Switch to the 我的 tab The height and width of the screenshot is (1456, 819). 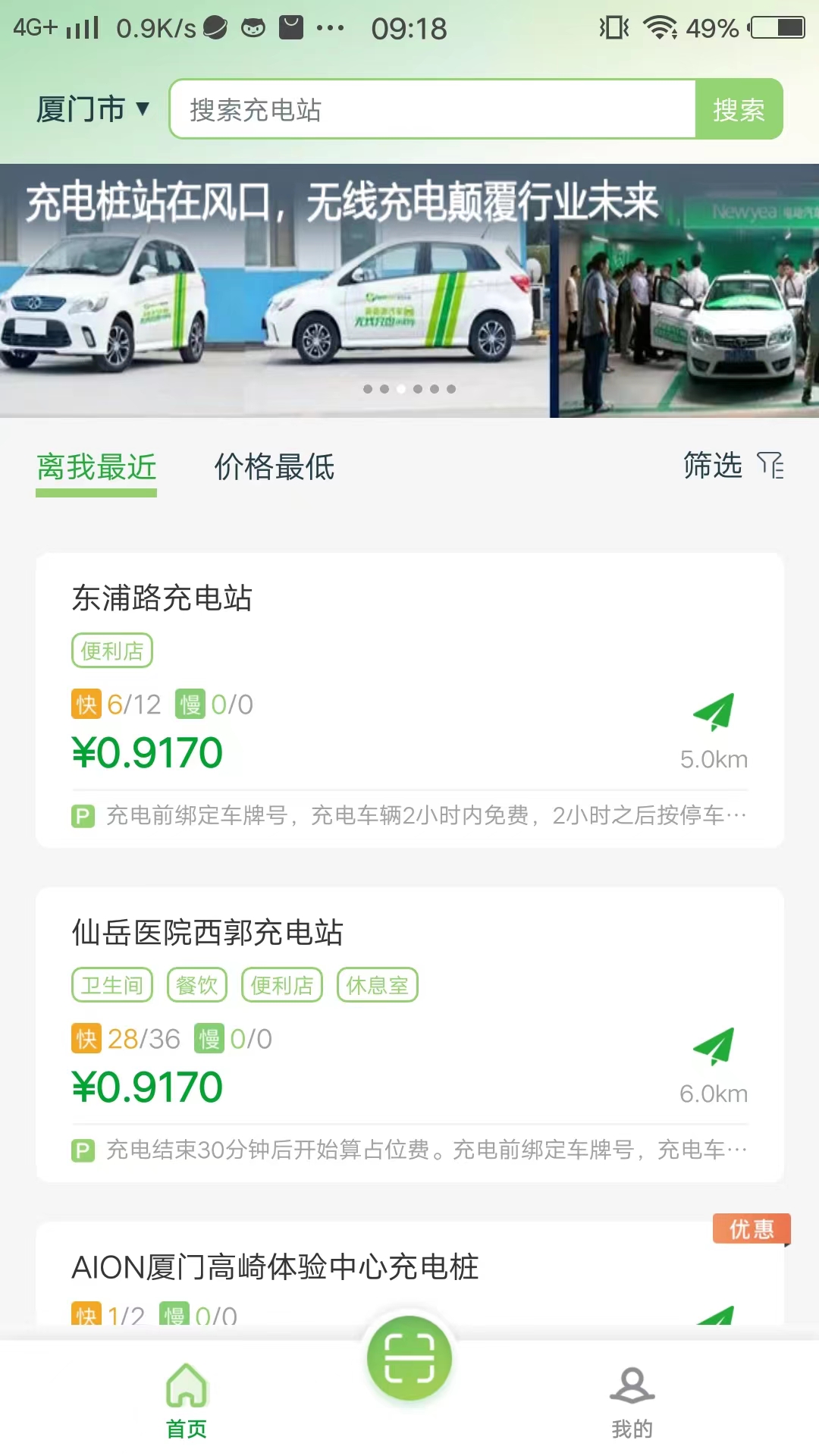(x=632, y=1401)
